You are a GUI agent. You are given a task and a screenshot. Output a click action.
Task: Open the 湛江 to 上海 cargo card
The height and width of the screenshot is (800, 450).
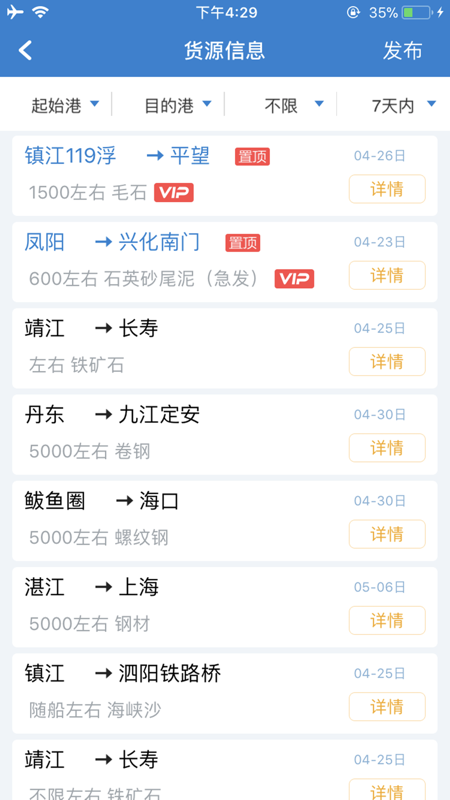pos(224,607)
